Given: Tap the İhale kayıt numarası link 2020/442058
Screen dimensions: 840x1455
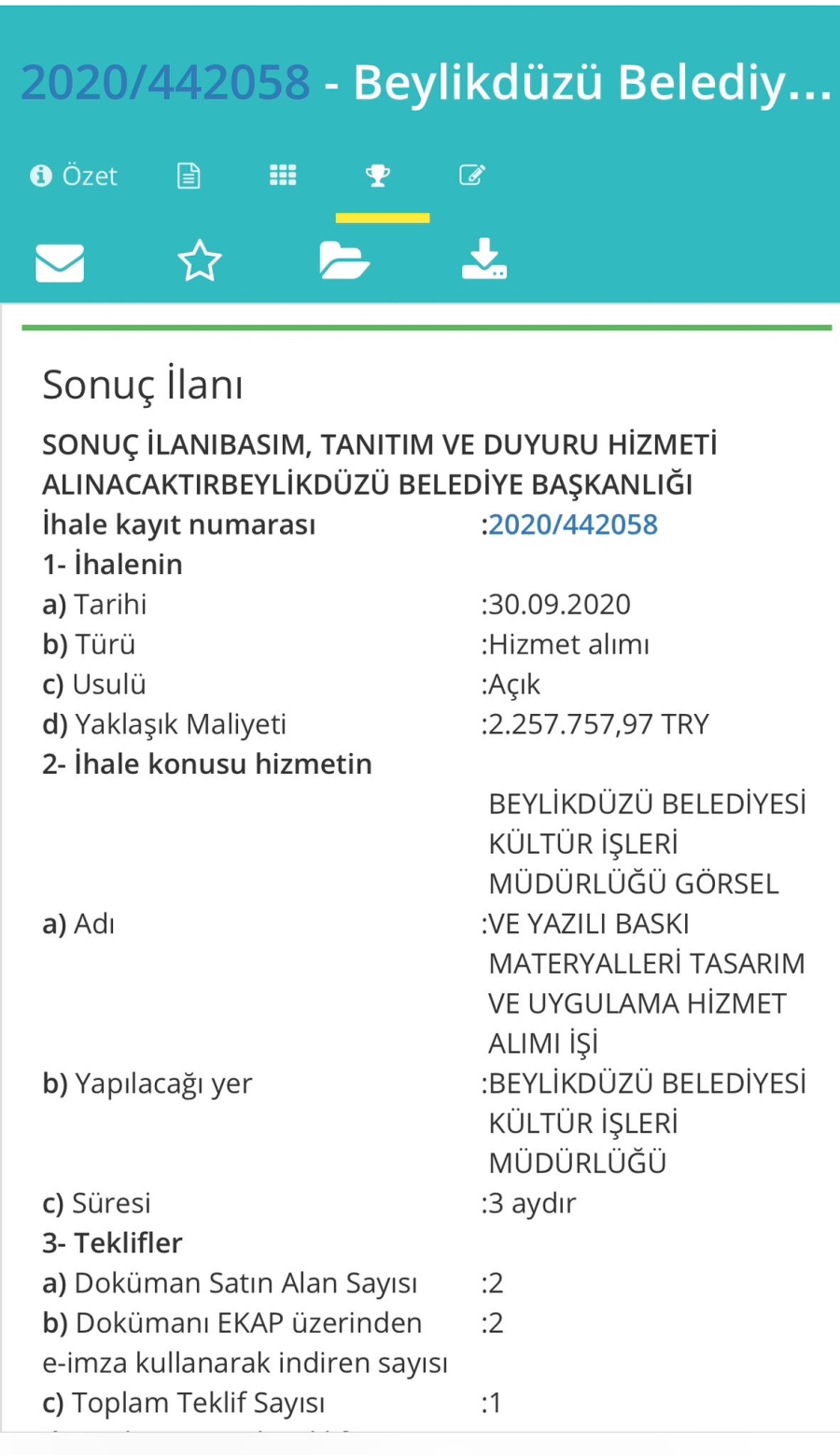Looking at the screenshot, I should tap(573, 525).
